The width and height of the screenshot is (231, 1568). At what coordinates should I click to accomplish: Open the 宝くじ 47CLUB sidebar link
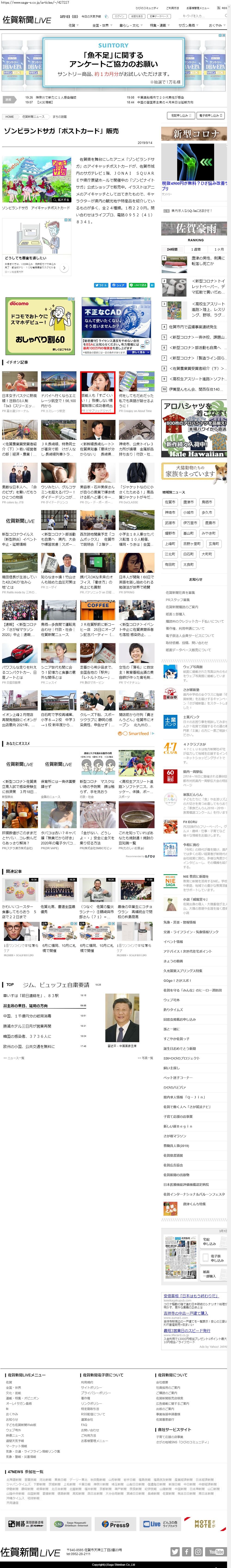(170, 748)
